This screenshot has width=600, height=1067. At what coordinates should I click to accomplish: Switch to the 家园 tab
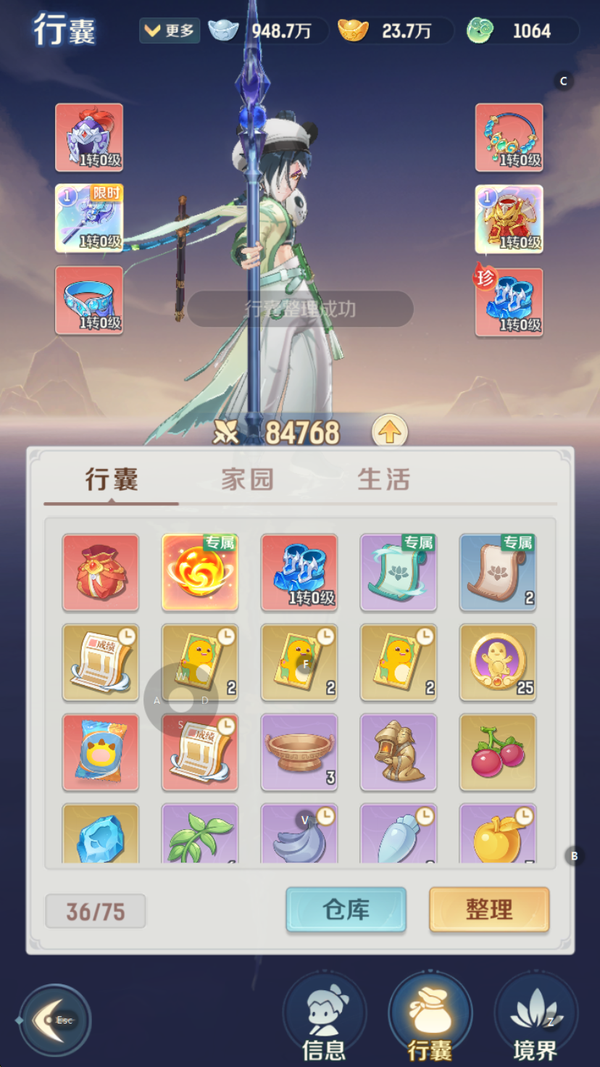pos(247,479)
